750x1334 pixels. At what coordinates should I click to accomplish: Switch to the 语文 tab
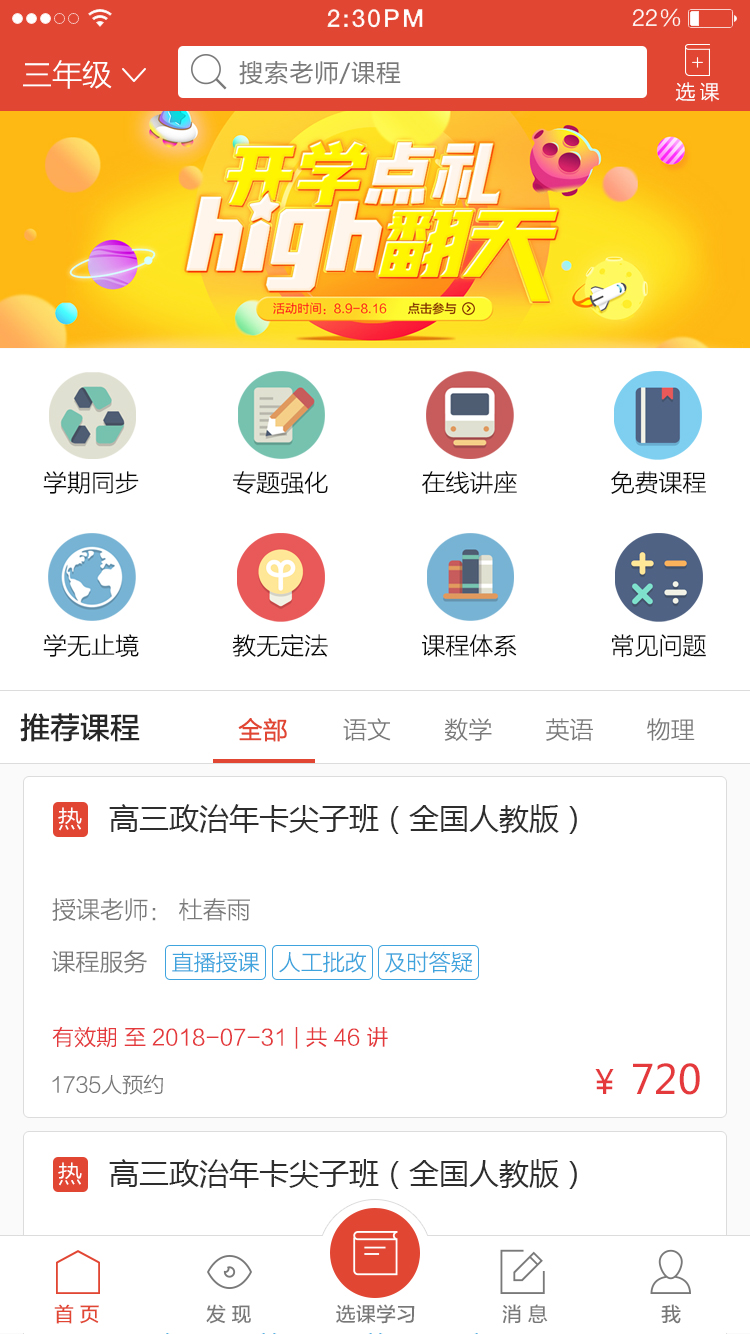[x=366, y=730]
